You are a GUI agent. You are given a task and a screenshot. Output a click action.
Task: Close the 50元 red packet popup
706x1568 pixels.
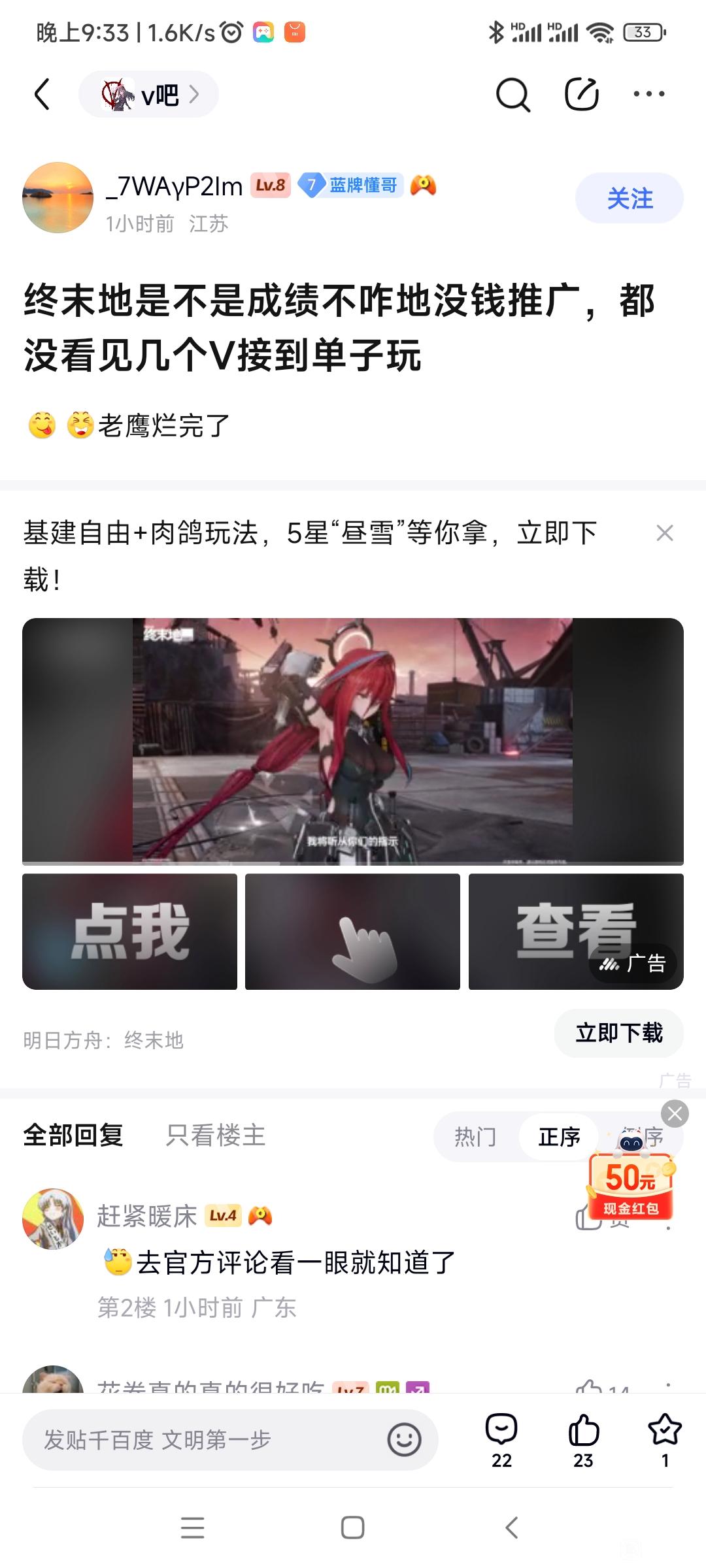675,1113
